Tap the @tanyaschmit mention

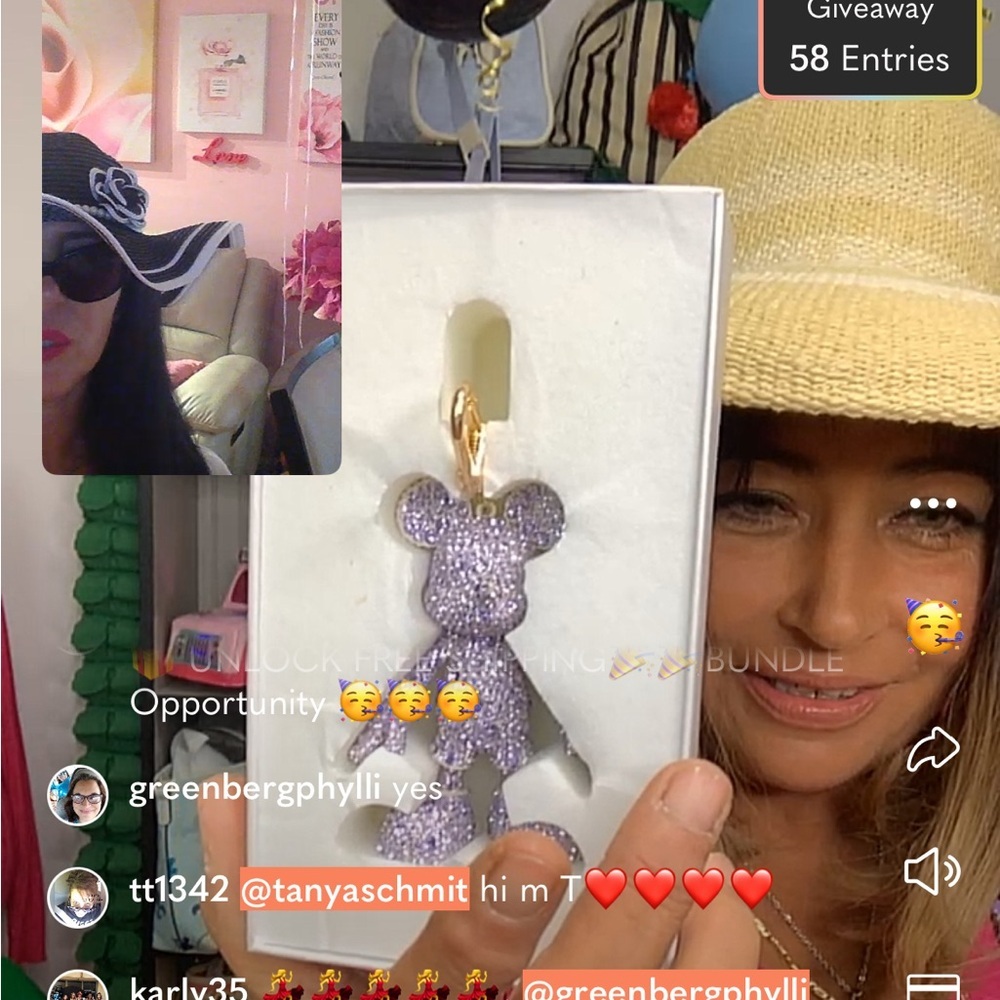tap(354, 890)
